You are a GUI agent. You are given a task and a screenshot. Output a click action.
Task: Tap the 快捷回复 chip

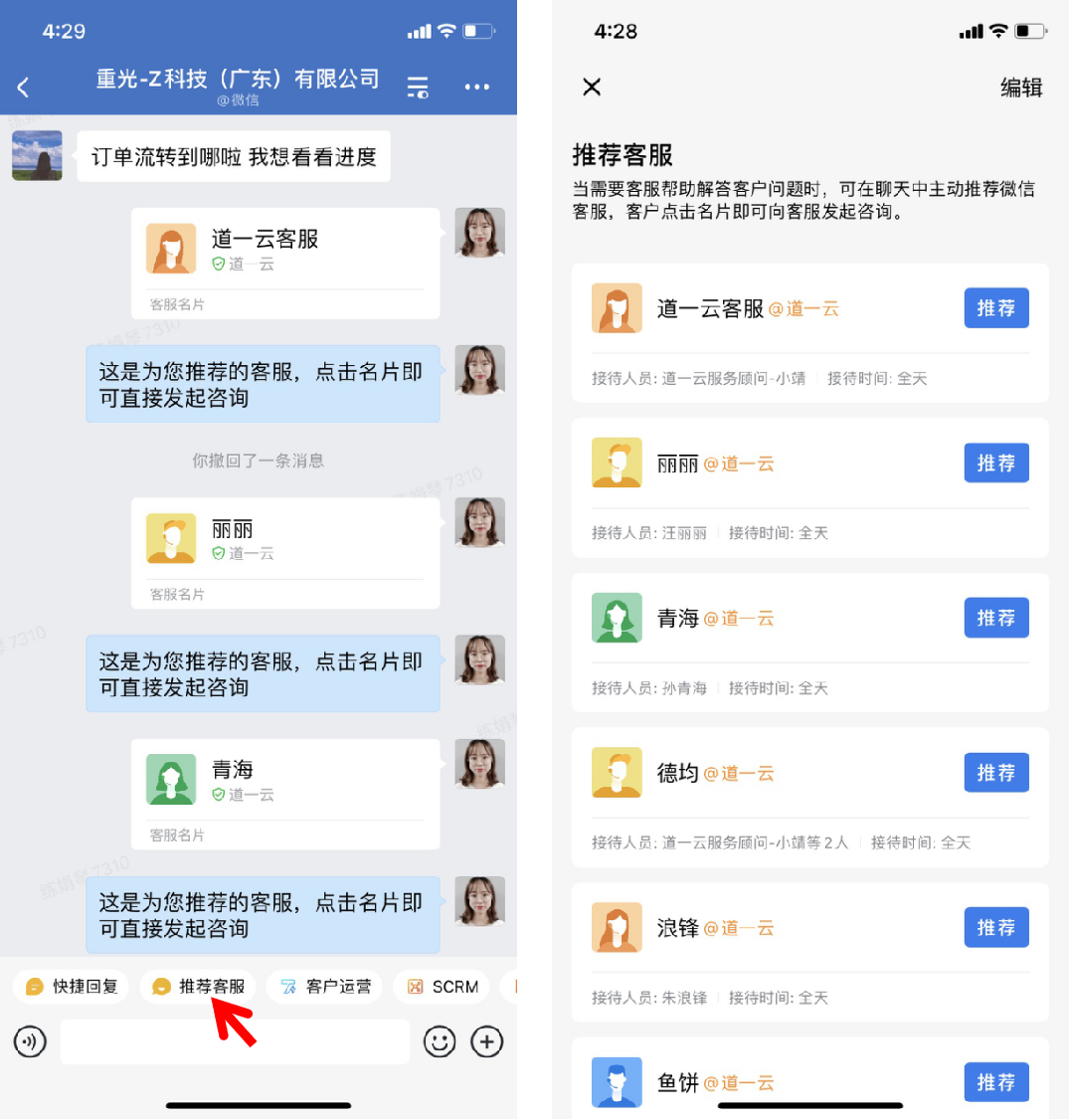click(72, 987)
